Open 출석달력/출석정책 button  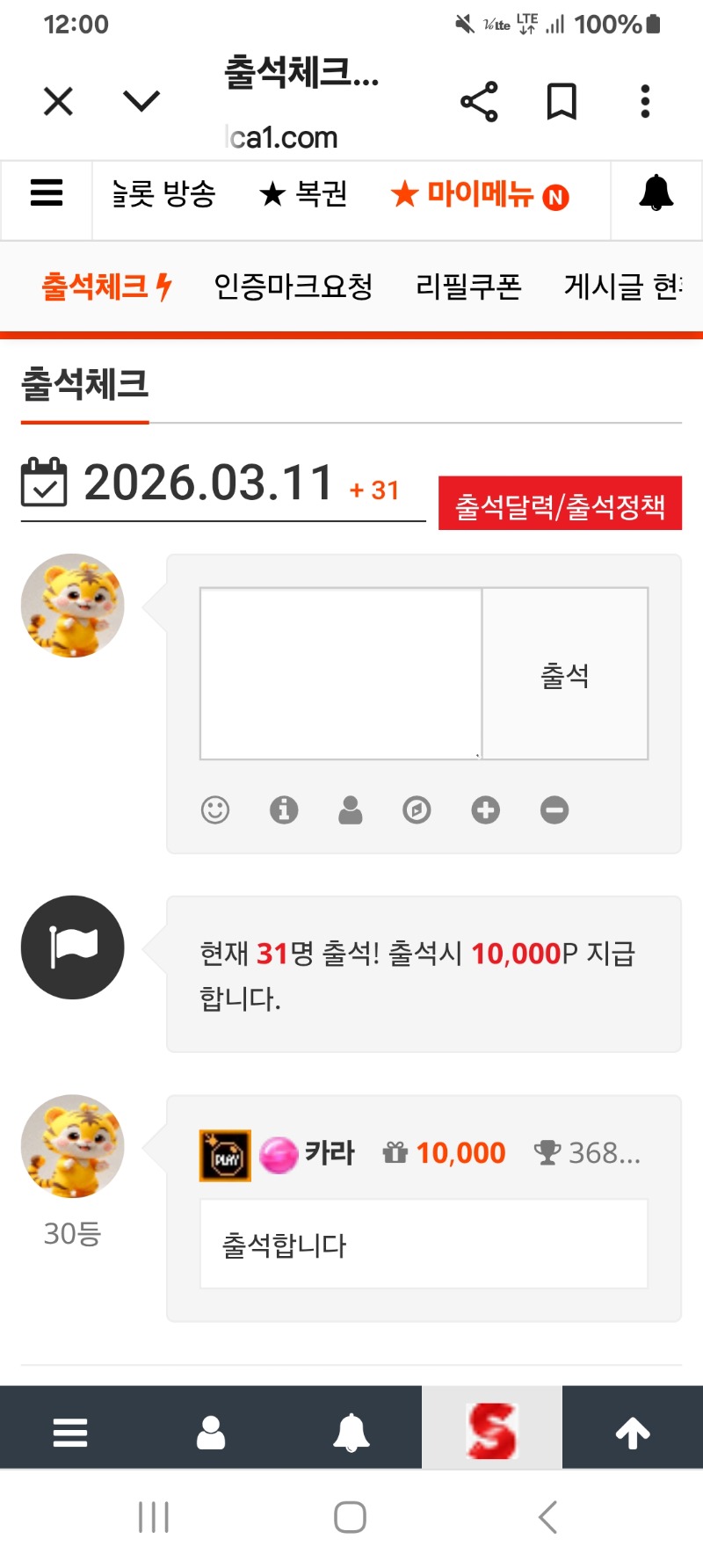click(x=560, y=505)
